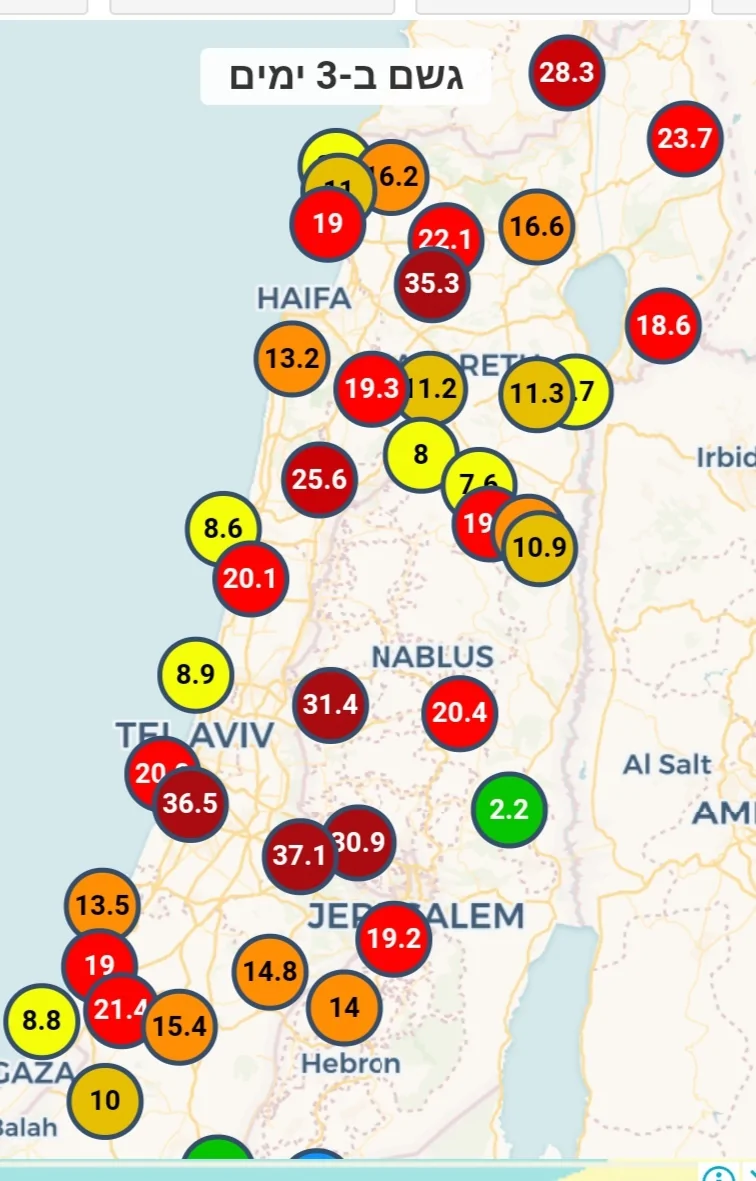Select the 23.7 rain marker

coord(685,138)
